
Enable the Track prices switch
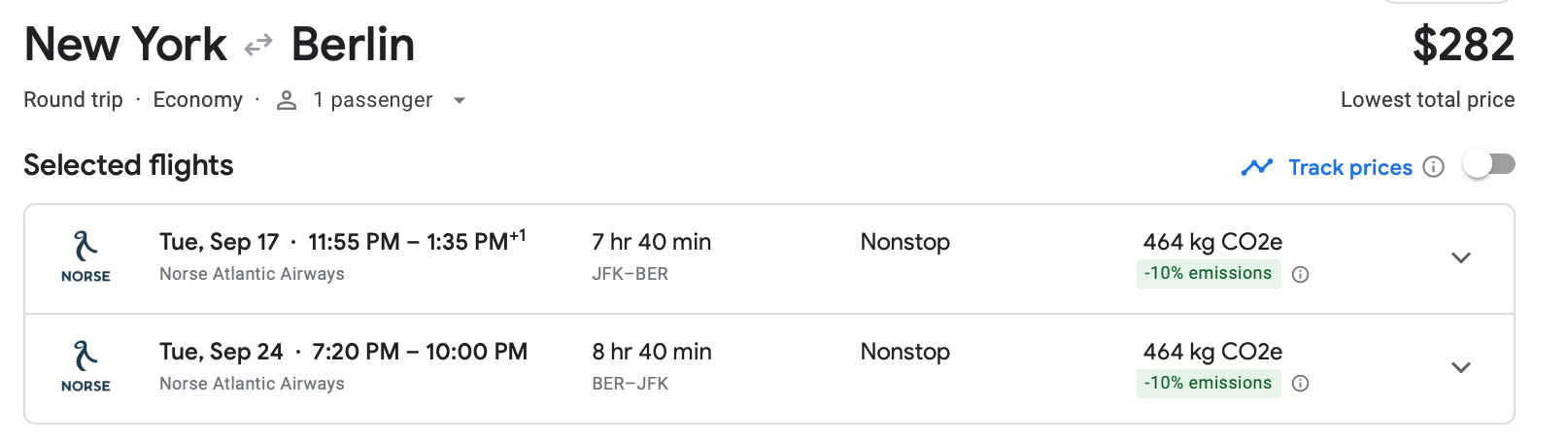[x=1488, y=165]
